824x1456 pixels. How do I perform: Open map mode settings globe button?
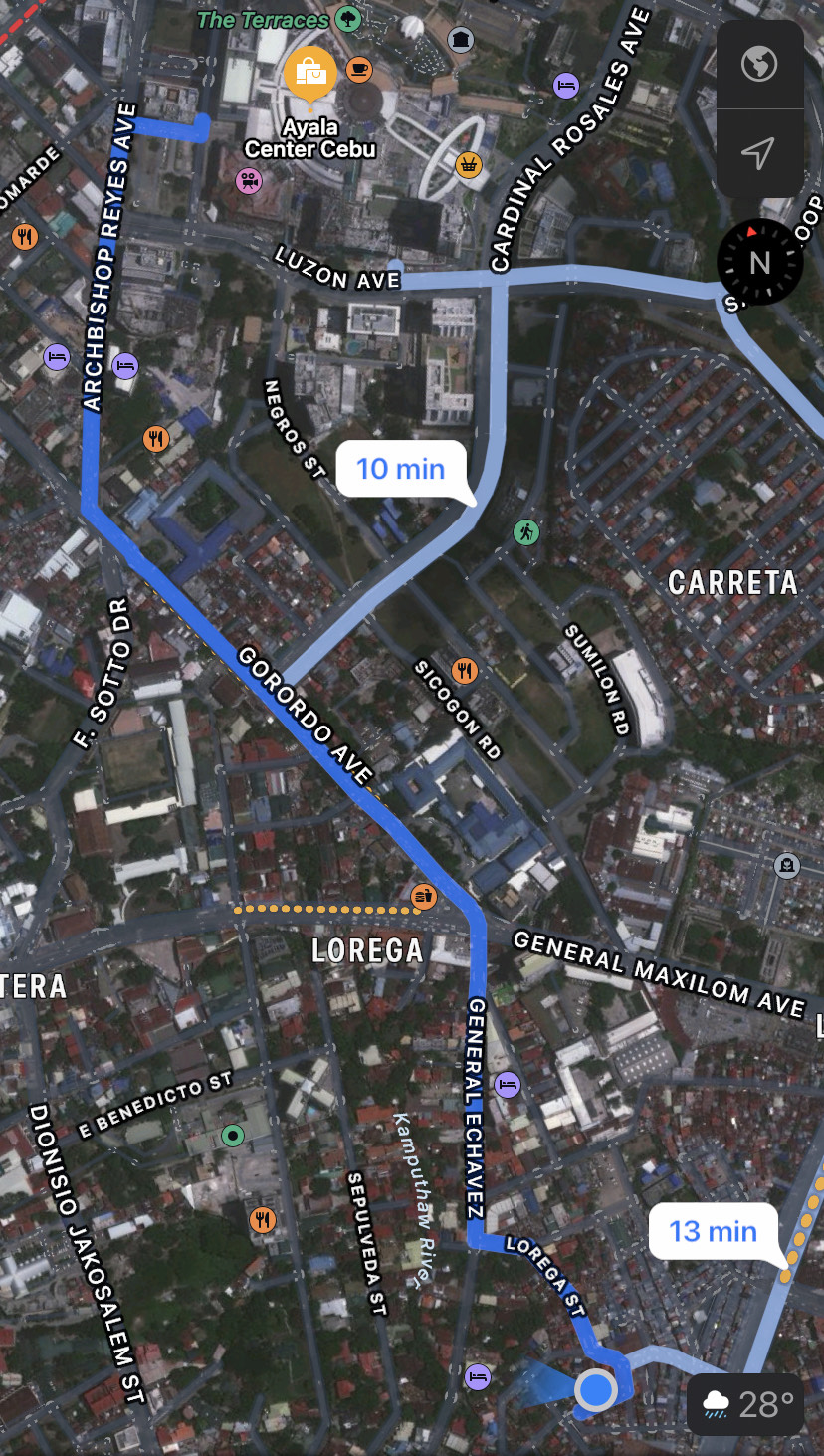tap(759, 65)
